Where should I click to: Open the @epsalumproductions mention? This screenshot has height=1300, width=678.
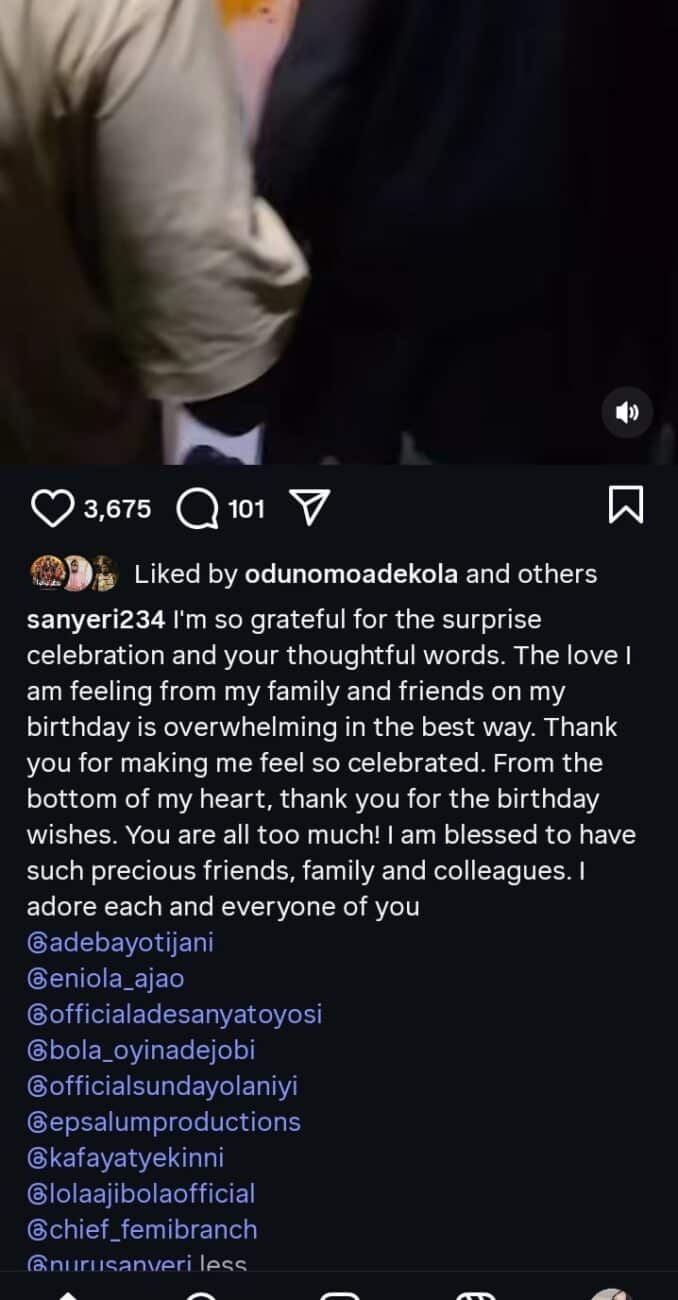(163, 1123)
